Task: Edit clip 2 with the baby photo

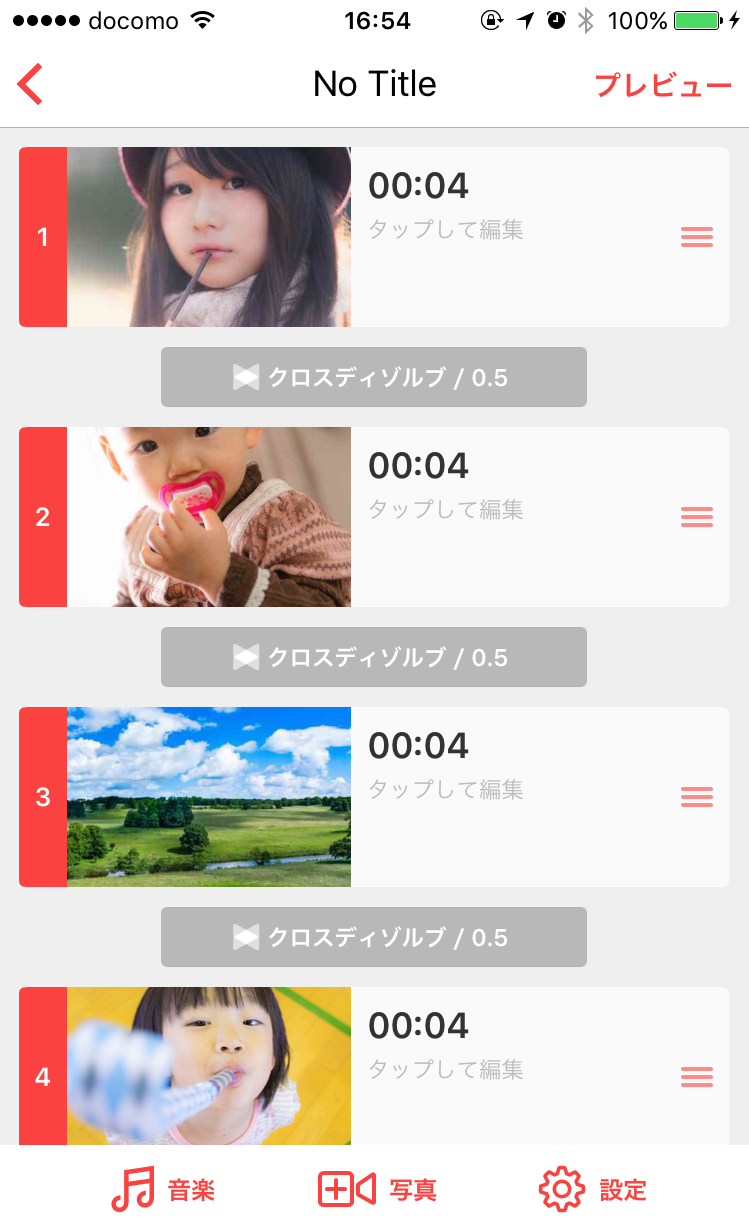Action: tap(374, 517)
